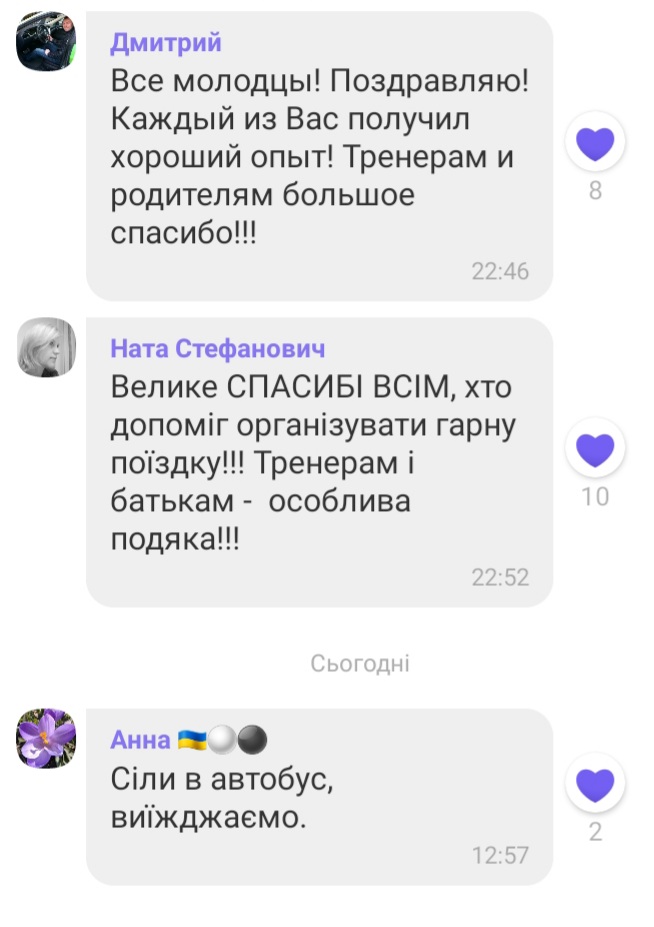This screenshot has height=927, width=654.
Task: Tap the heart on Ната Стефанович's message
Action: coord(595,449)
